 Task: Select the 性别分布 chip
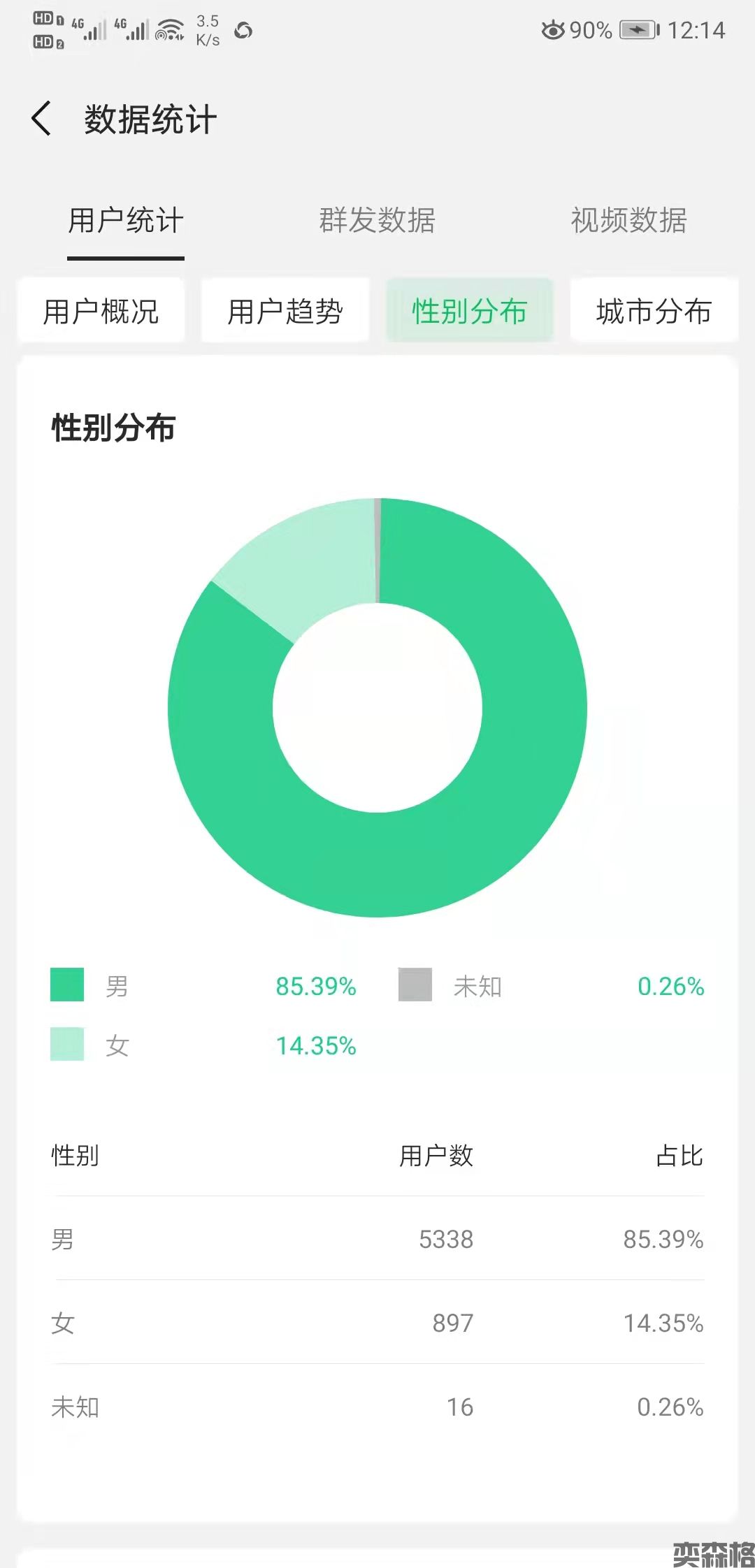pyautogui.click(x=470, y=311)
